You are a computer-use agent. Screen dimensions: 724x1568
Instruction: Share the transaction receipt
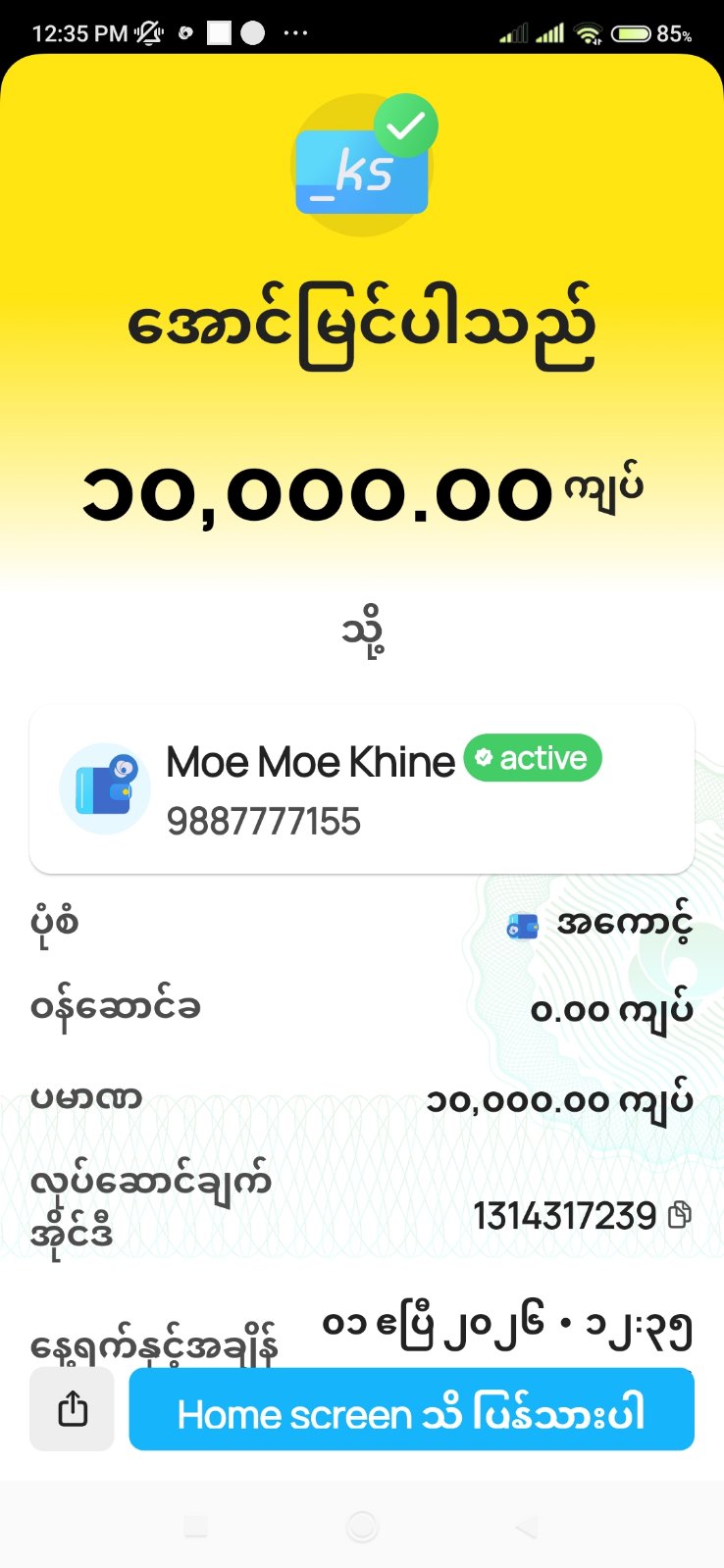tap(72, 1410)
